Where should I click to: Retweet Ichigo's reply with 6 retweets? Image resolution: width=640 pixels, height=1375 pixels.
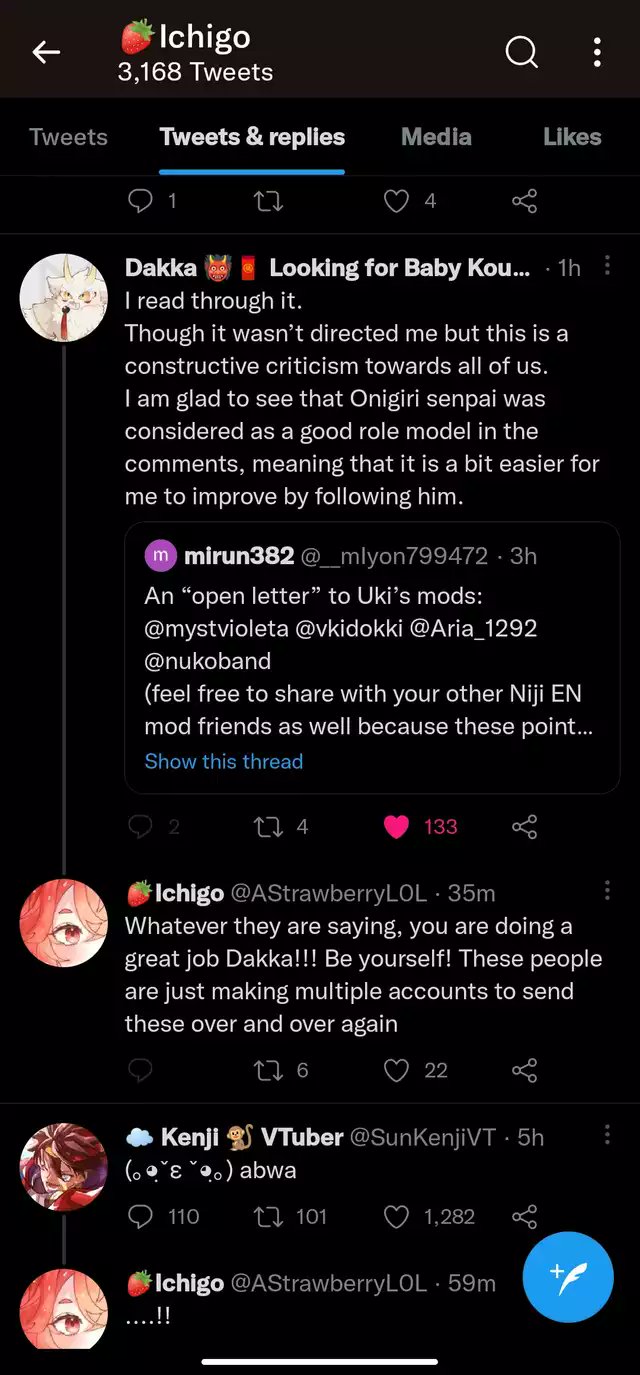tap(266, 1070)
